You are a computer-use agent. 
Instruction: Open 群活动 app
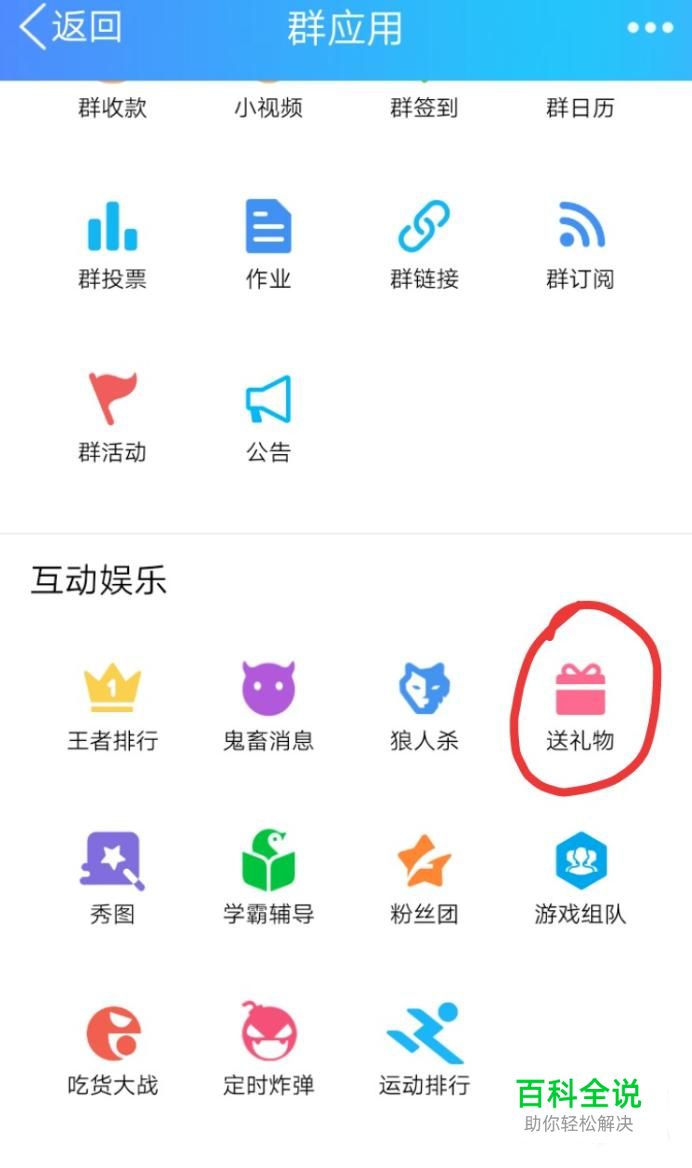coord(112,419)
